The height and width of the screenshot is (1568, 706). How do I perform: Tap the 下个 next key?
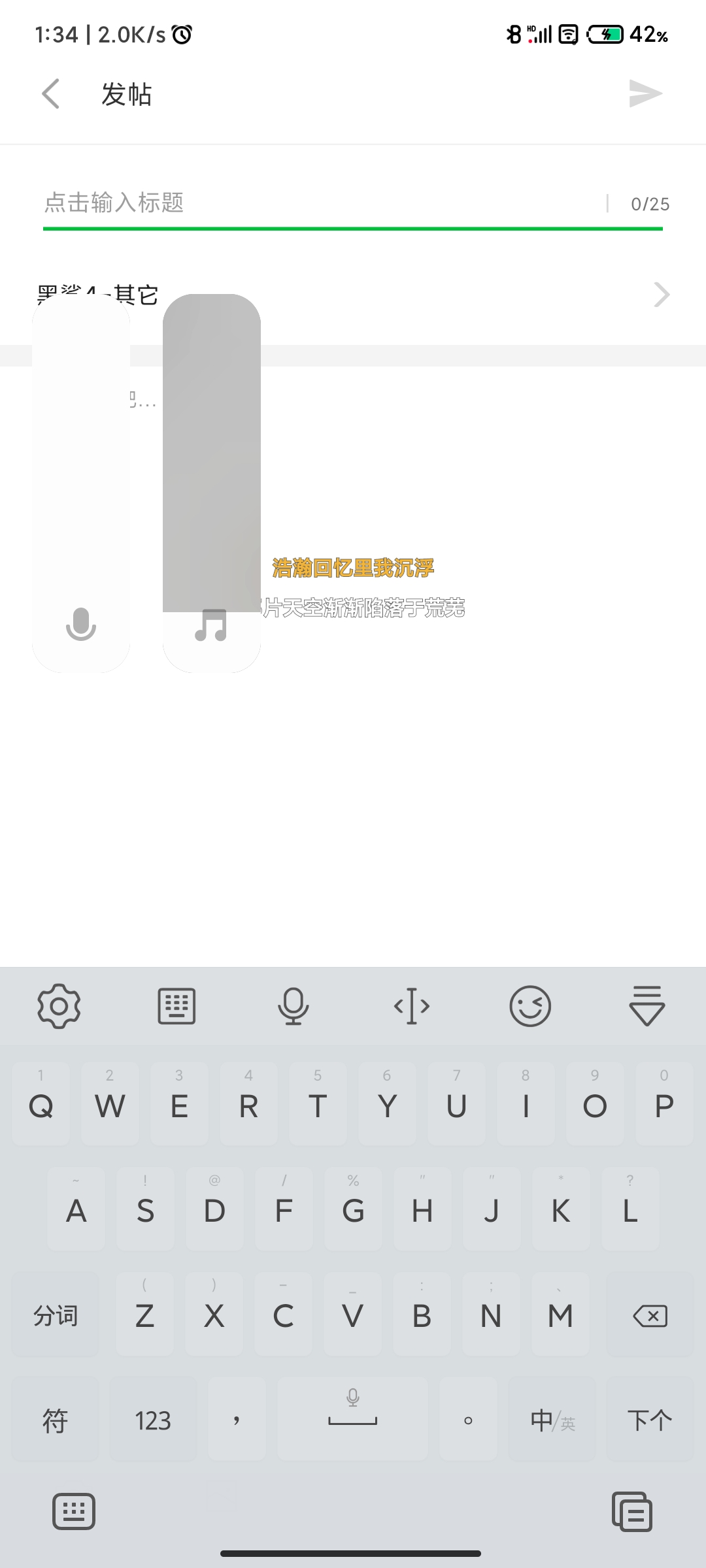tap(650, 1419)
